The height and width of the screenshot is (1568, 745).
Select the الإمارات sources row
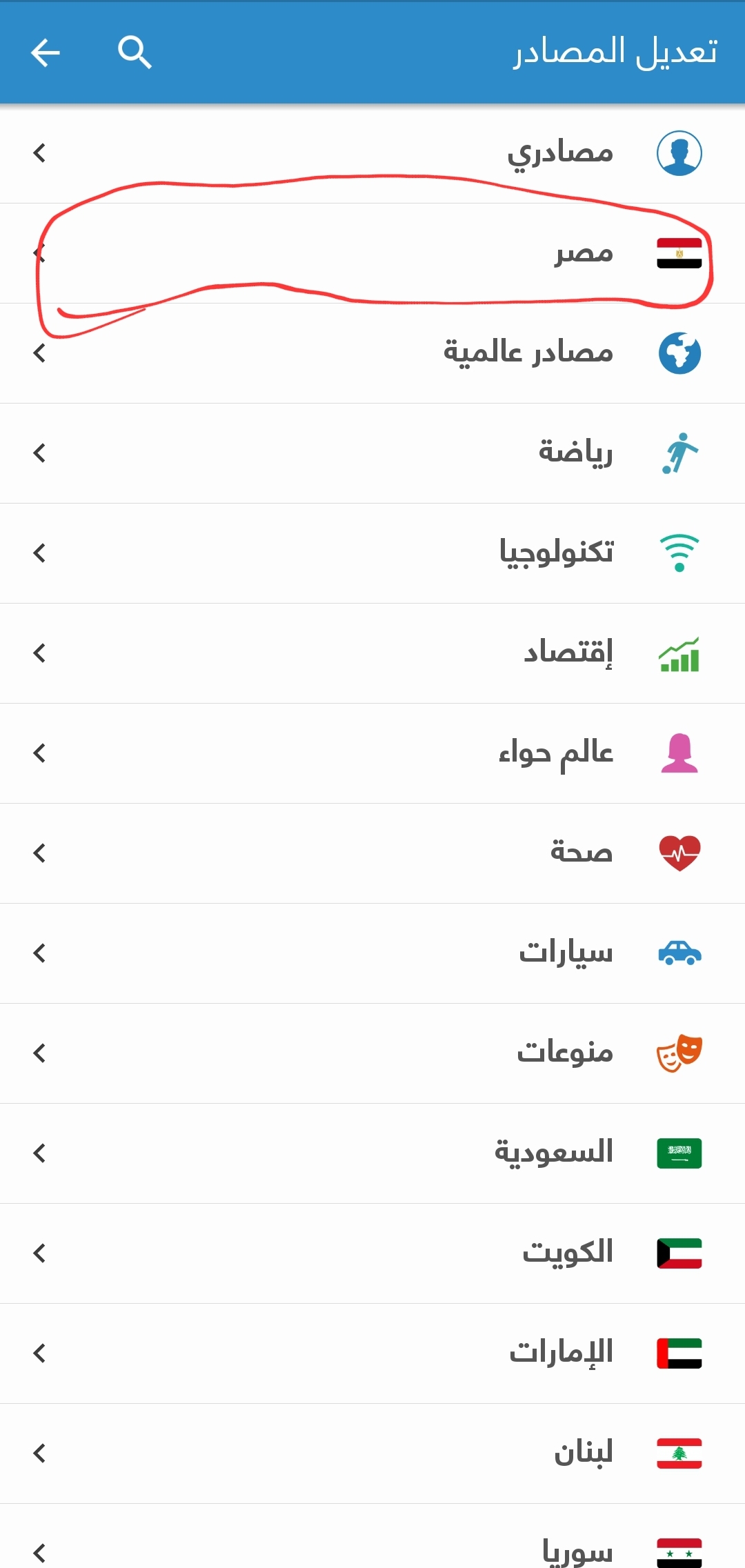tap(372, 1353)
